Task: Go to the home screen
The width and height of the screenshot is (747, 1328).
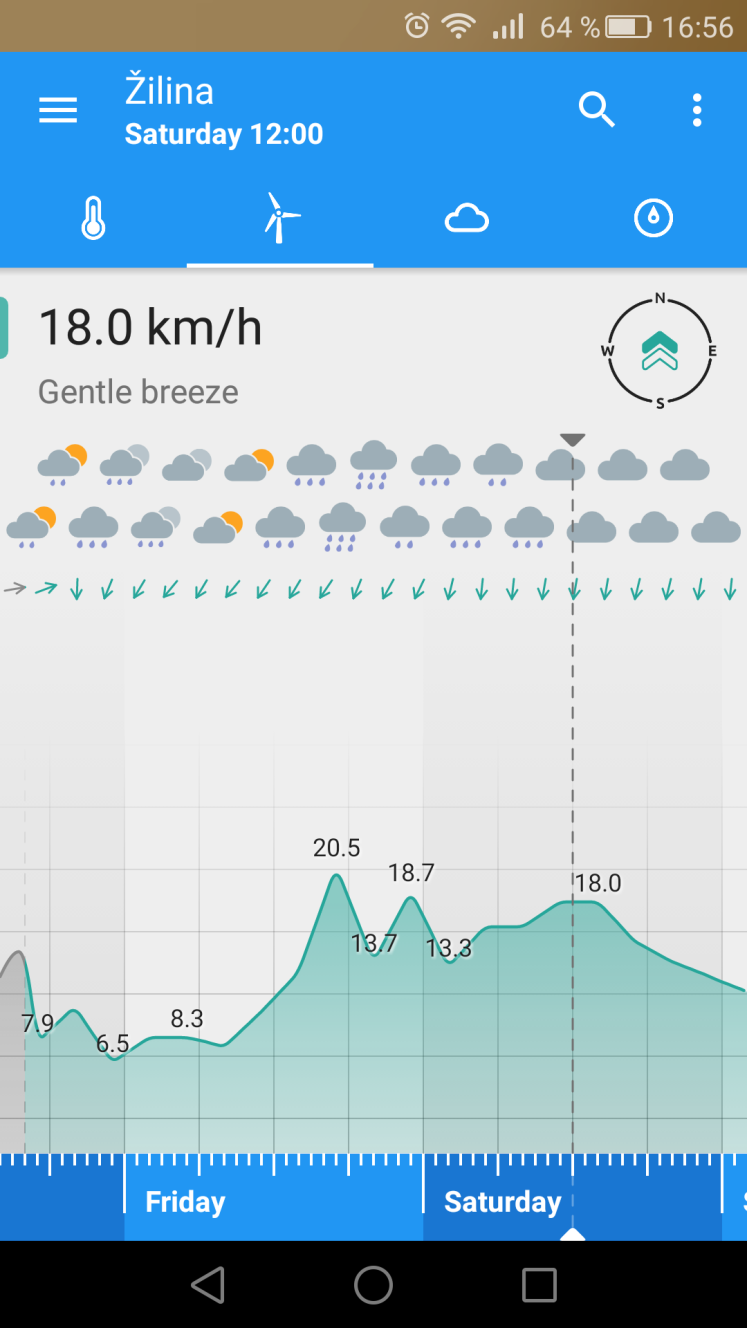Action: tap(373, 1285)
